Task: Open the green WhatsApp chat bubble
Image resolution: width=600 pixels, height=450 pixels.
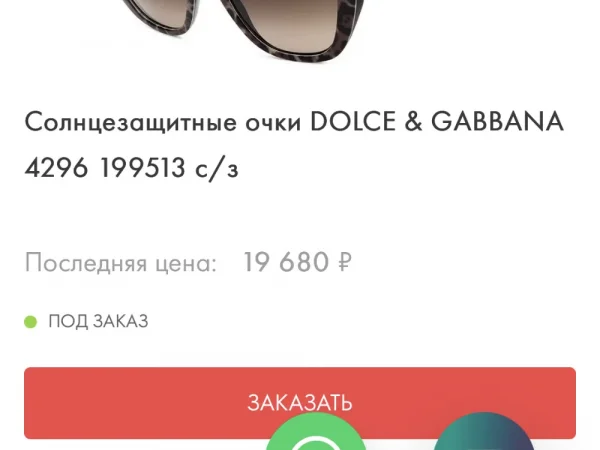Action: (x=316, y=436)
